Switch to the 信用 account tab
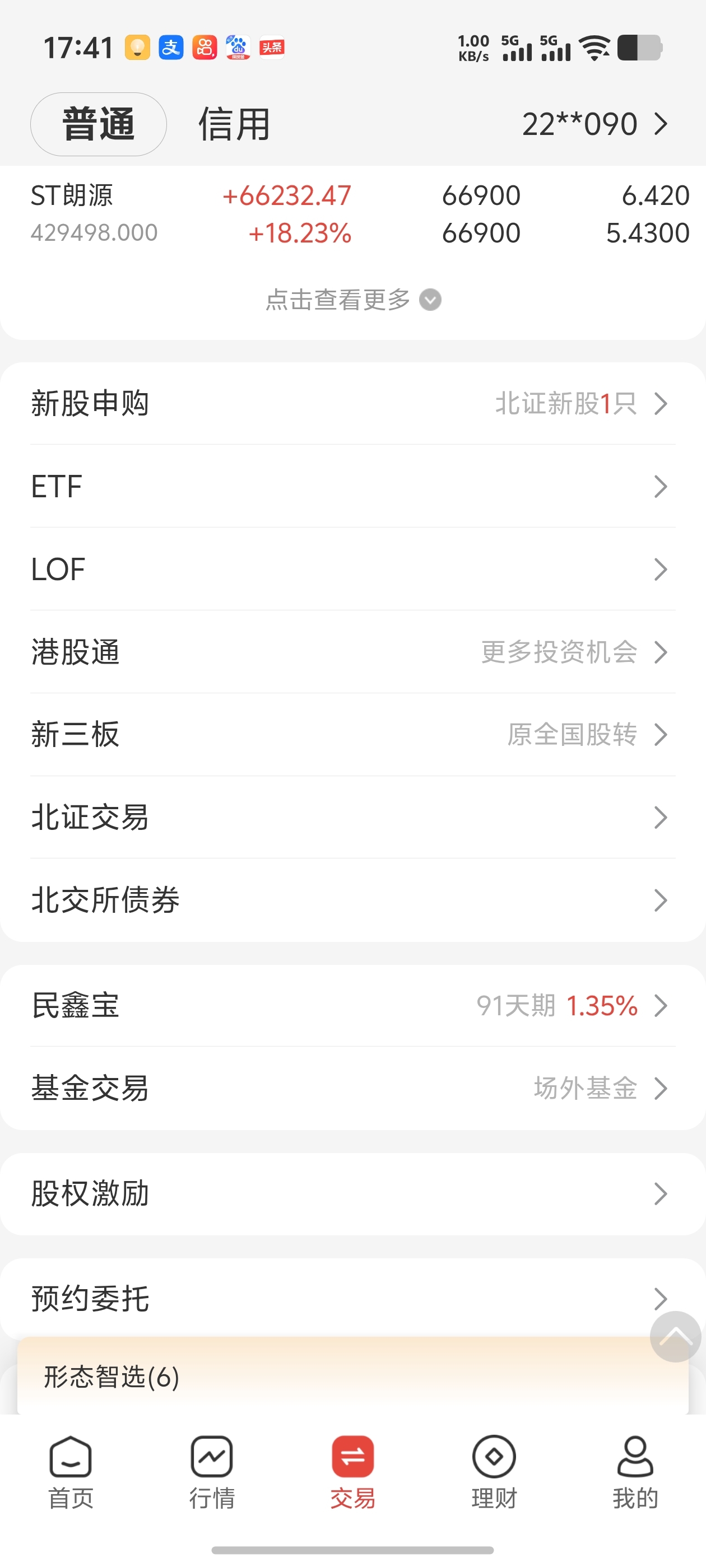Screen dimensions: 706x1568 234,124
